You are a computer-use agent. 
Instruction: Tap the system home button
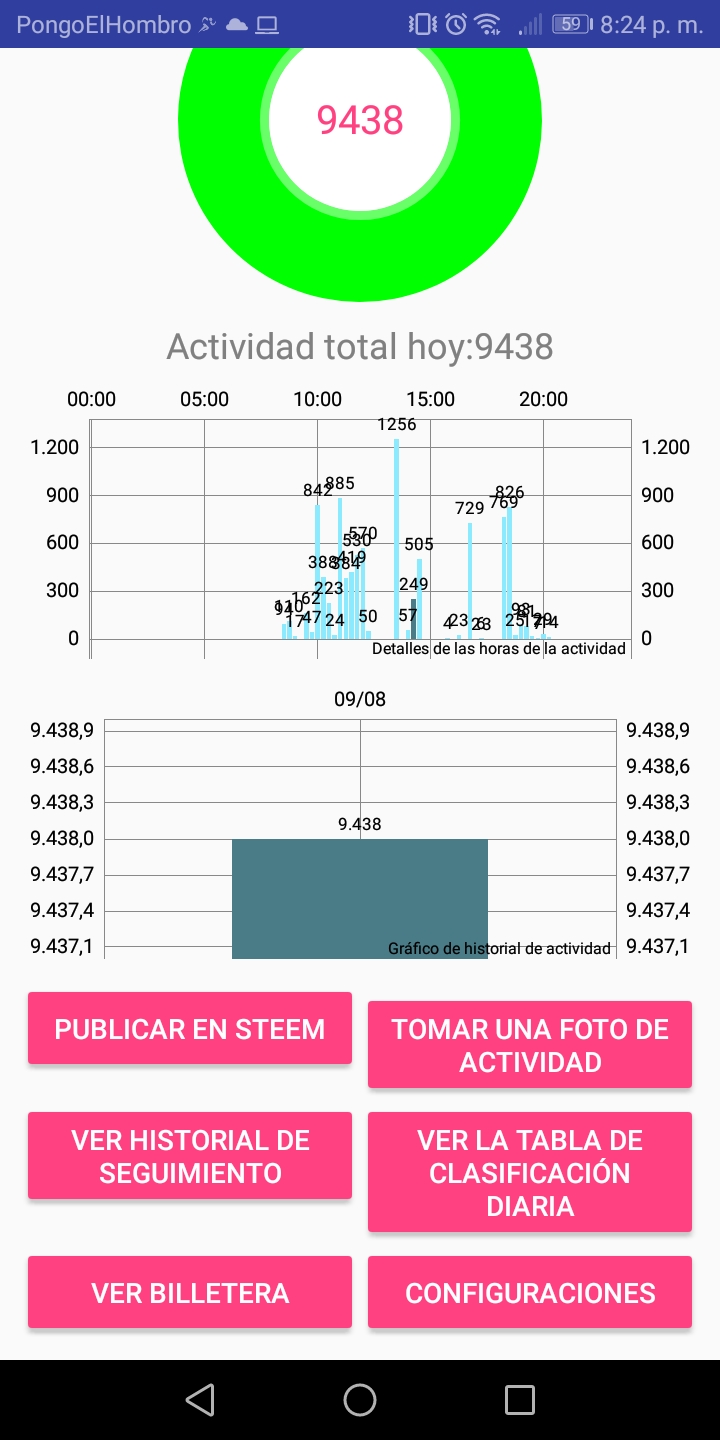point(360,1400)
